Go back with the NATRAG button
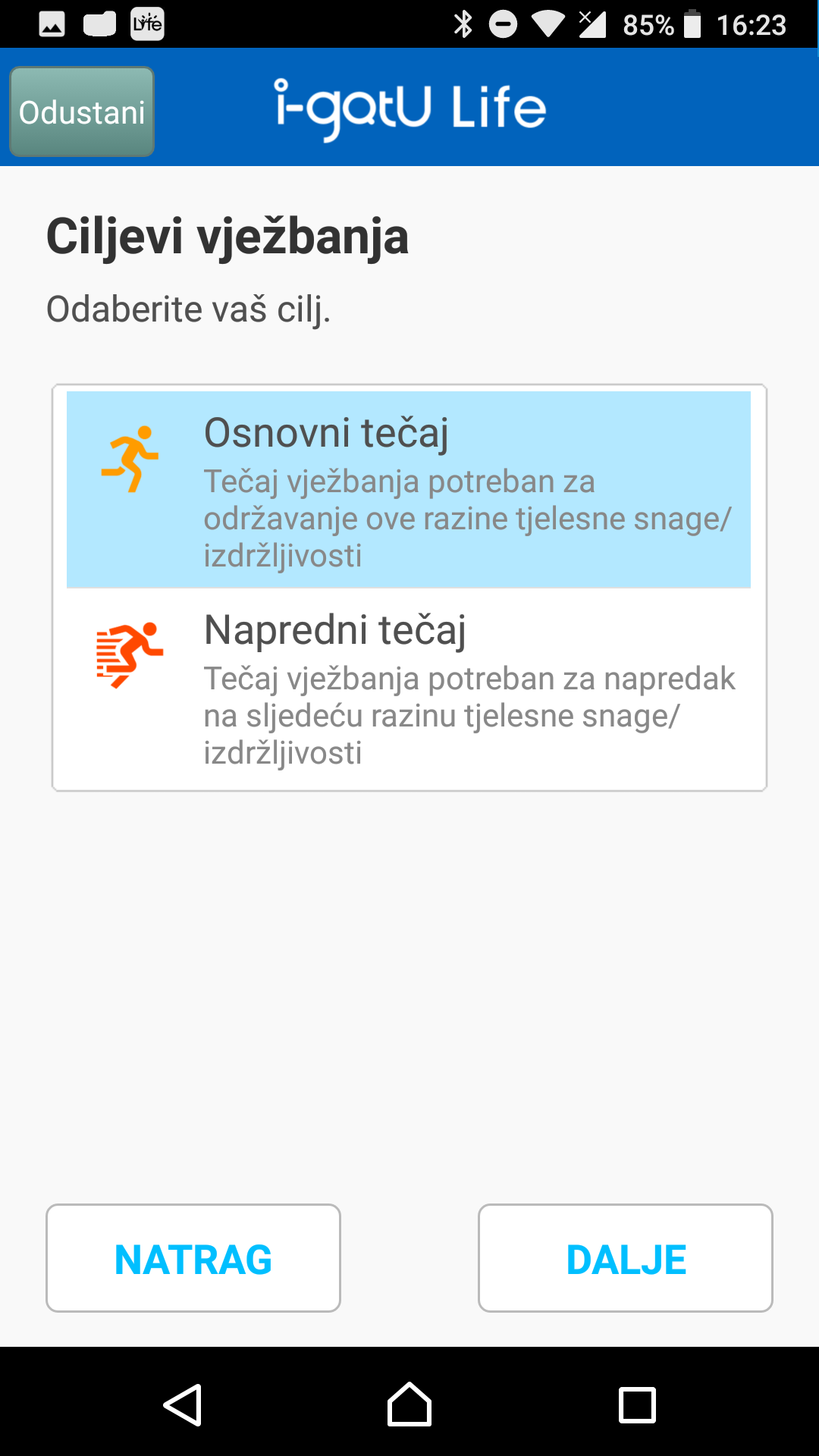 (x=193, y=1258)
